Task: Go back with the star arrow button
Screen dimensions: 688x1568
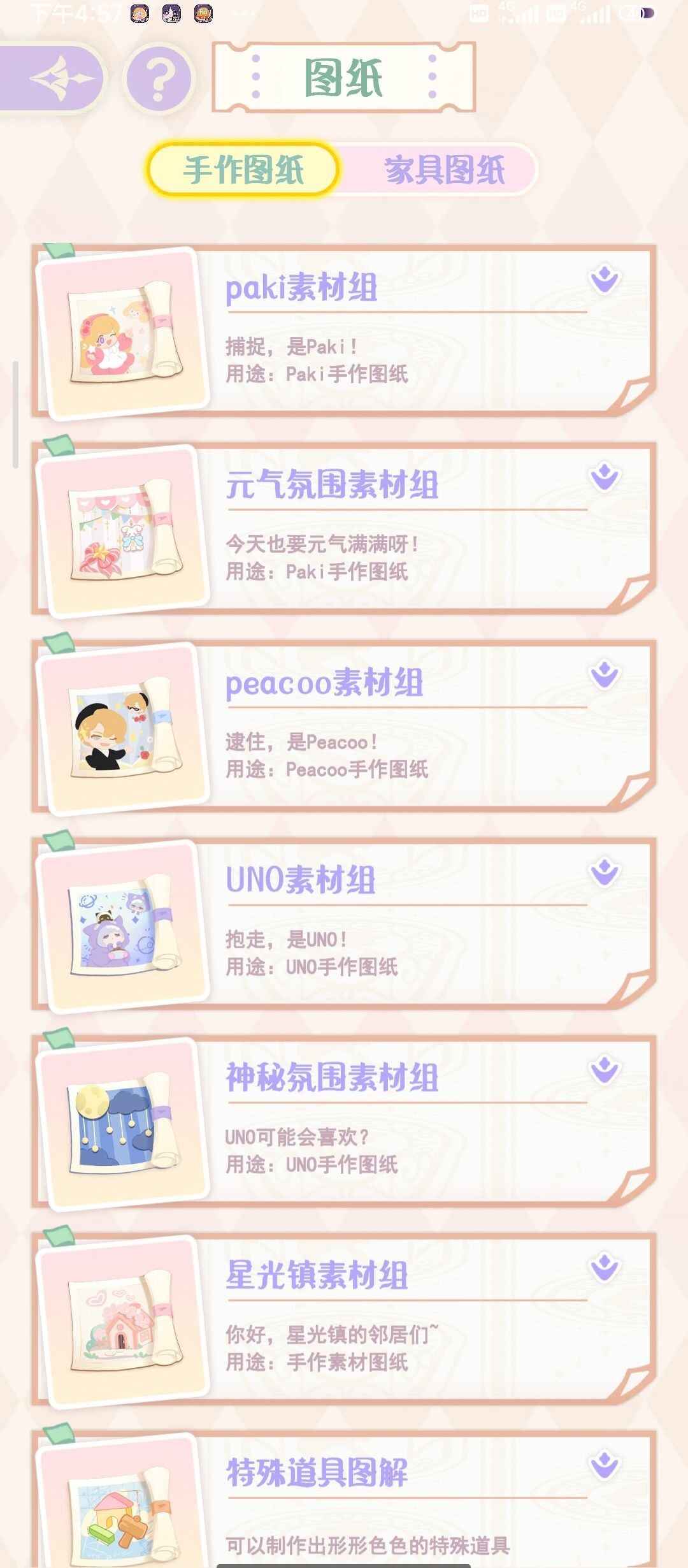Action: coord(57,78)
